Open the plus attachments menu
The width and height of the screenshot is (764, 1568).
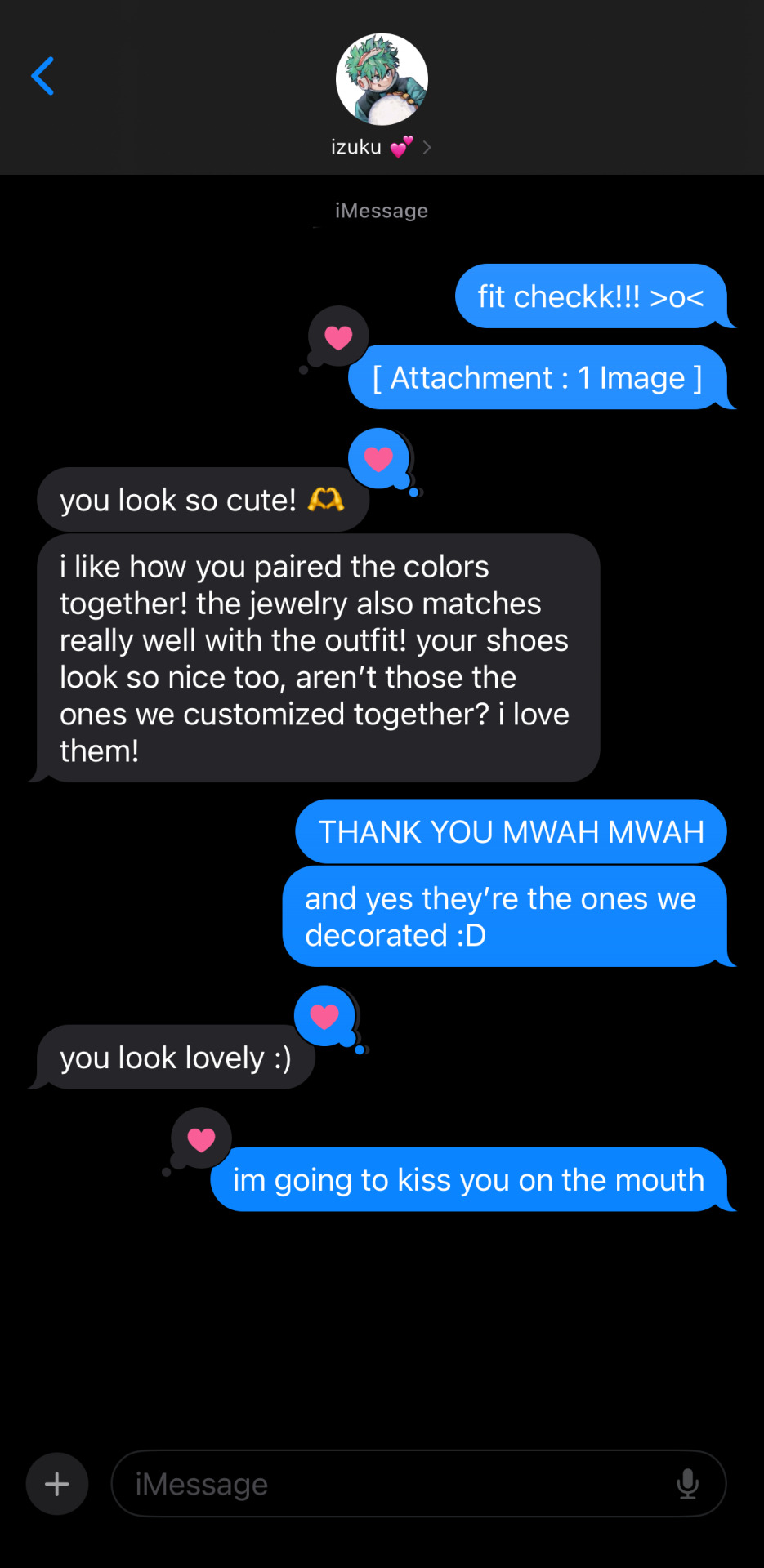[57, 1483]
